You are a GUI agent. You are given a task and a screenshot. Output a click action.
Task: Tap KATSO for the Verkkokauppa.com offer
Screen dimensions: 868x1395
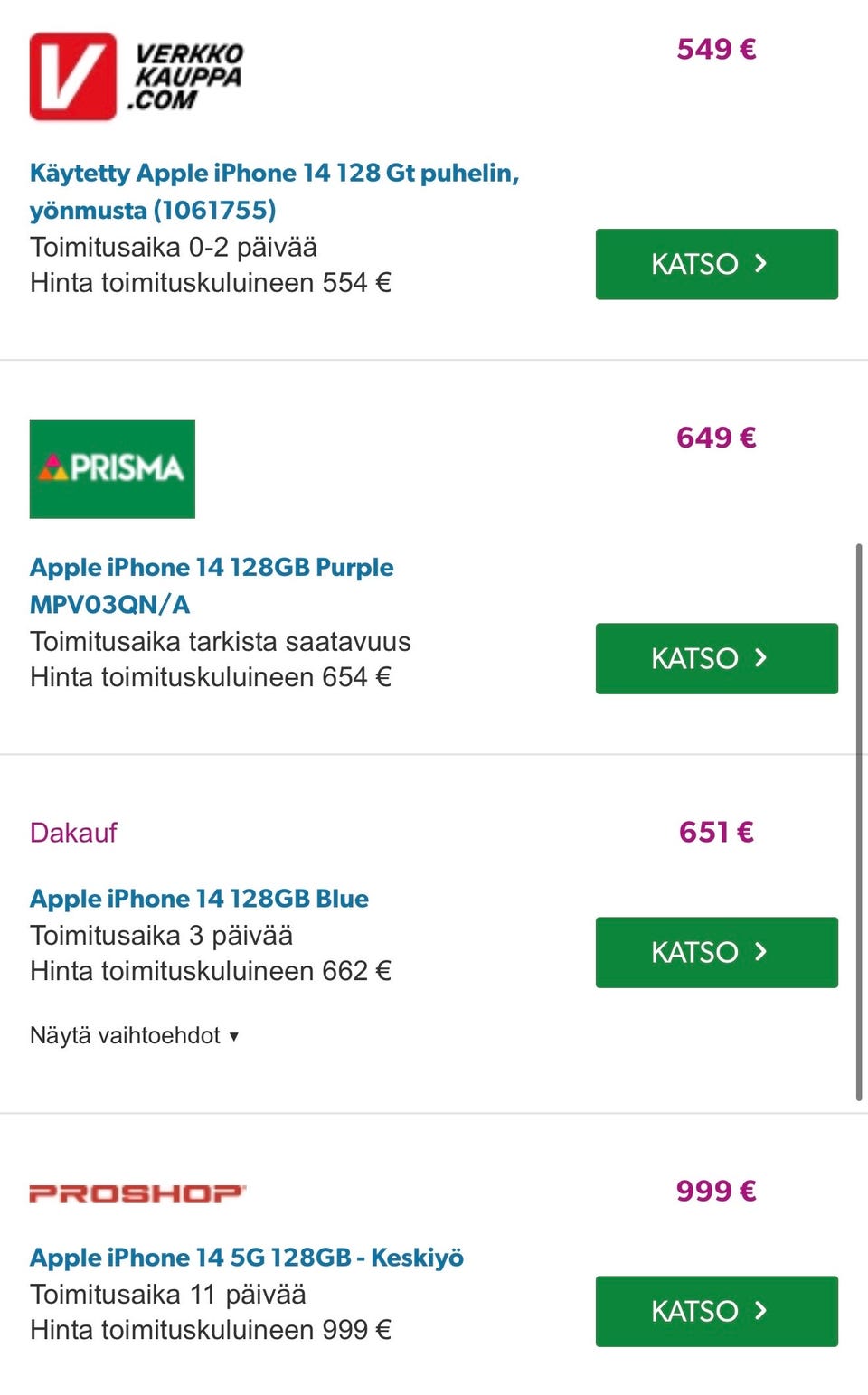[x=716, y=264]
